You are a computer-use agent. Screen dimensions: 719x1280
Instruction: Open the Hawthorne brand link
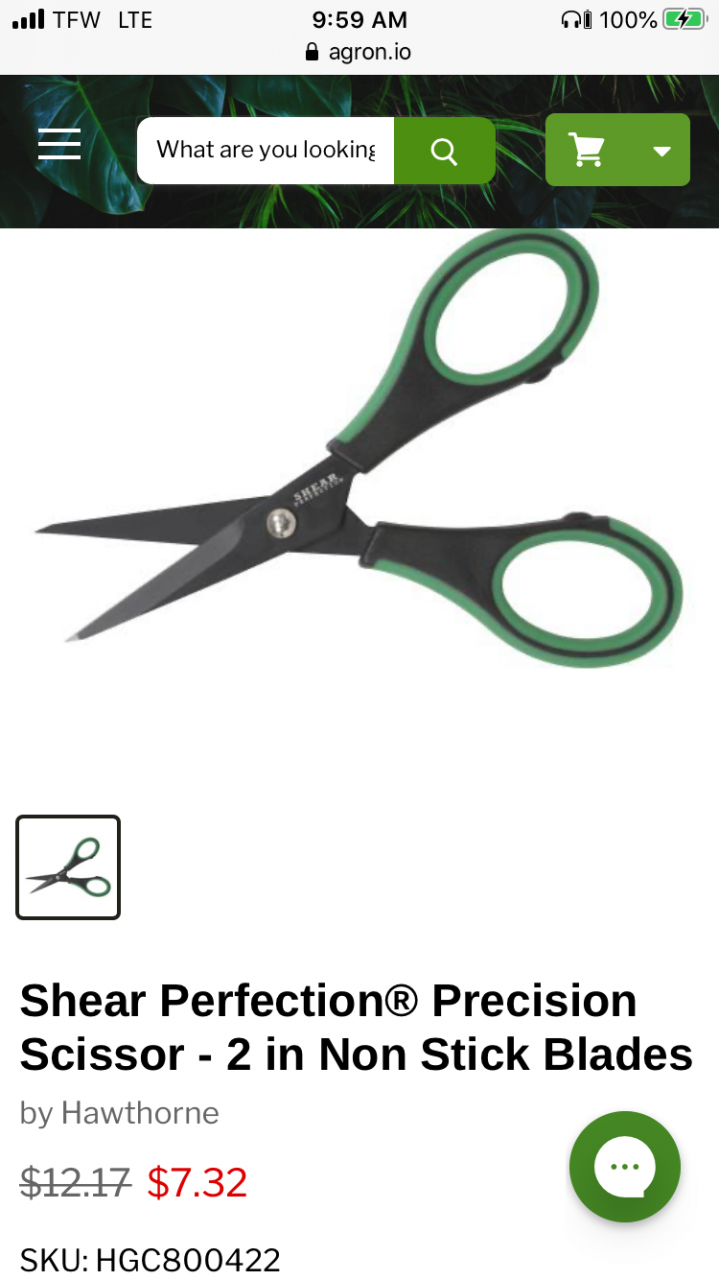pos(139,1113)
